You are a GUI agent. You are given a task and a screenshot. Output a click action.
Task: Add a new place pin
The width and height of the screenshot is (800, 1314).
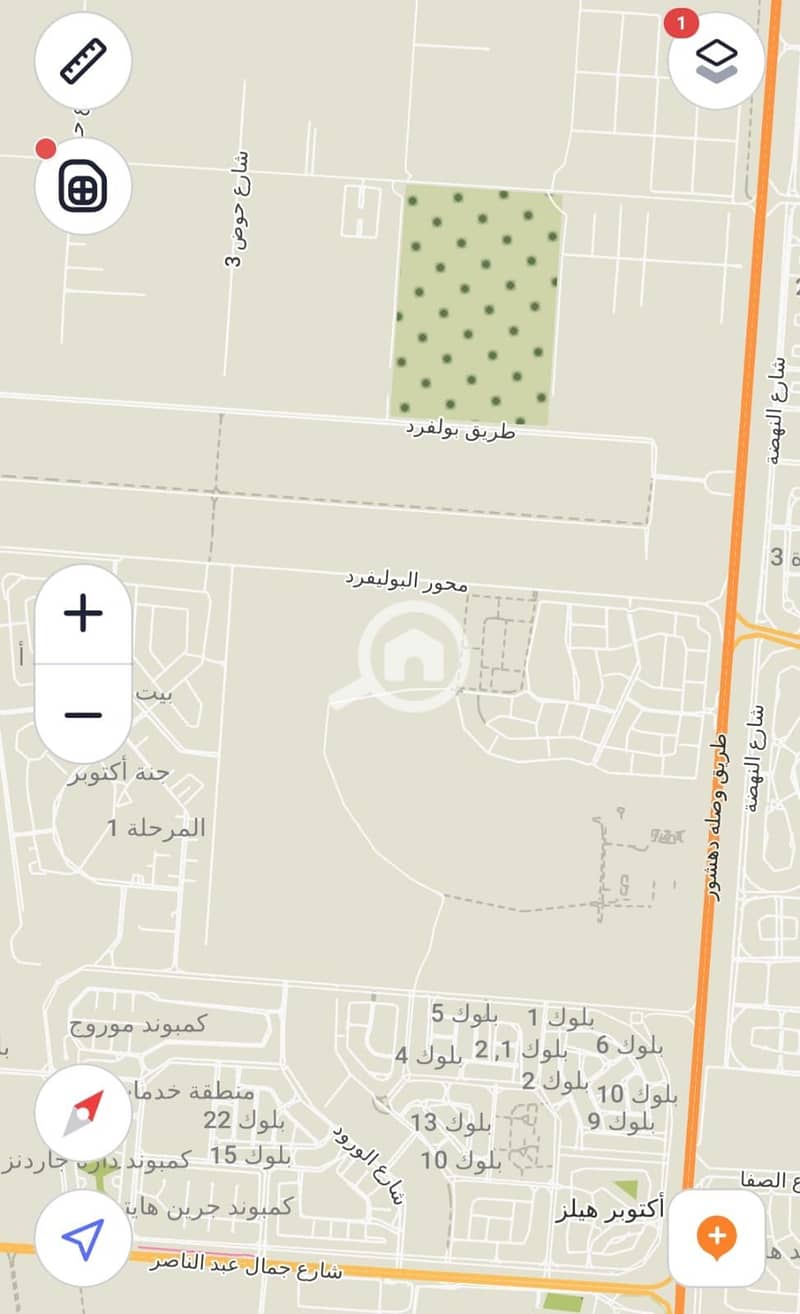716,1238
